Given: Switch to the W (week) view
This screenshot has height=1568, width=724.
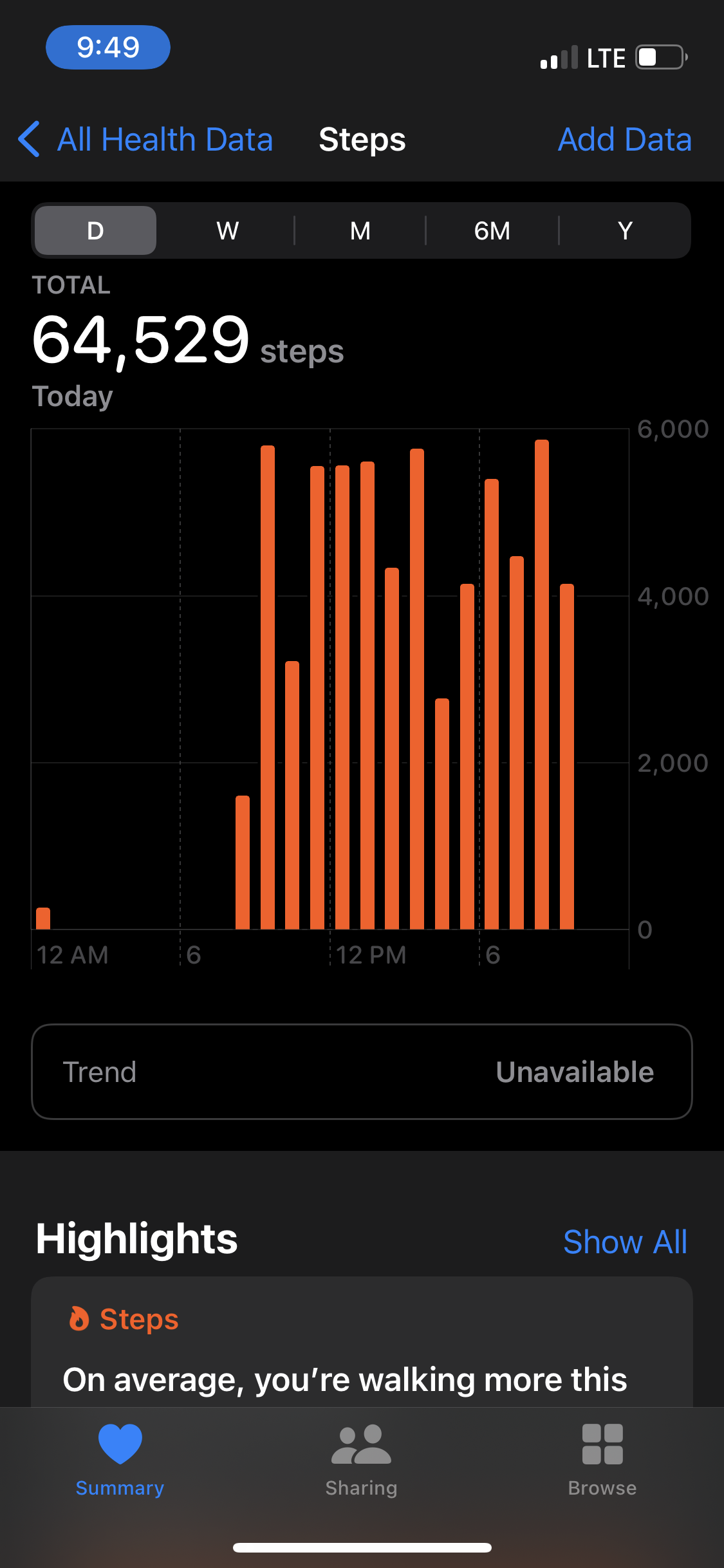Looking at the screenshot, I should [228, 230].
